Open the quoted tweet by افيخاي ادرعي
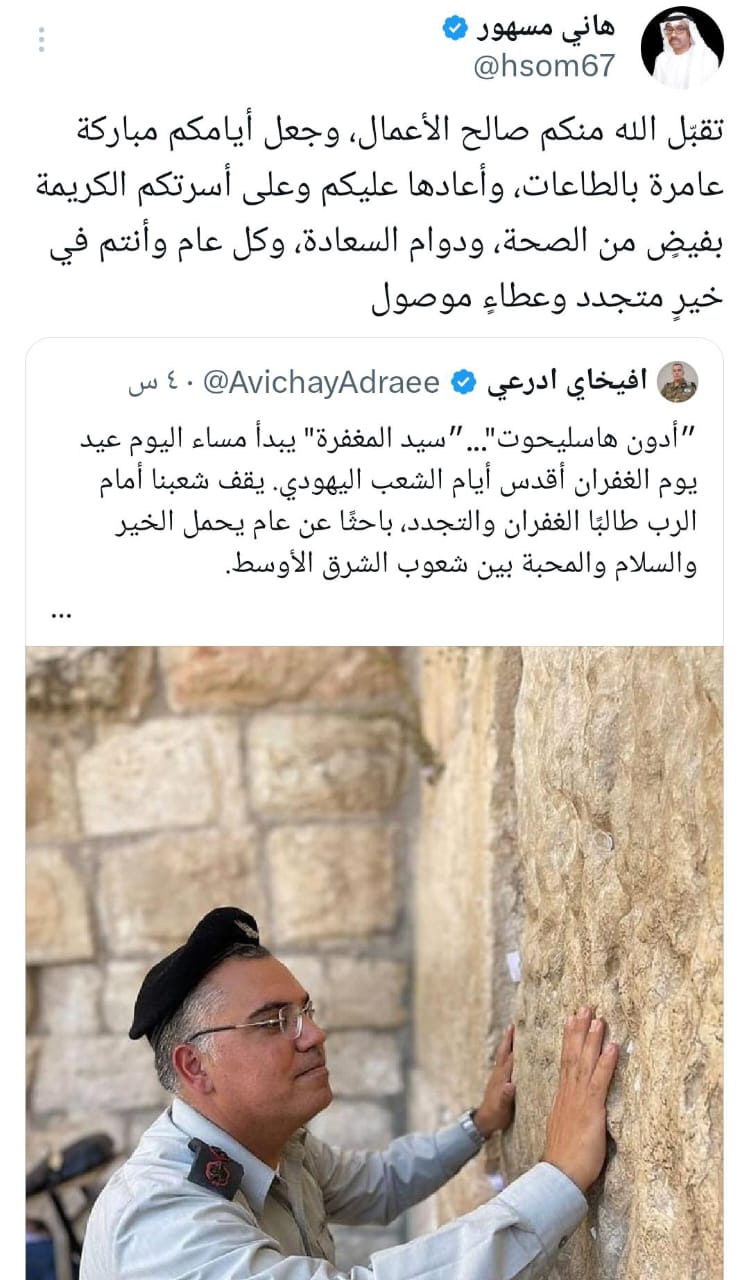749x1280 pixels. click(390, 500)
